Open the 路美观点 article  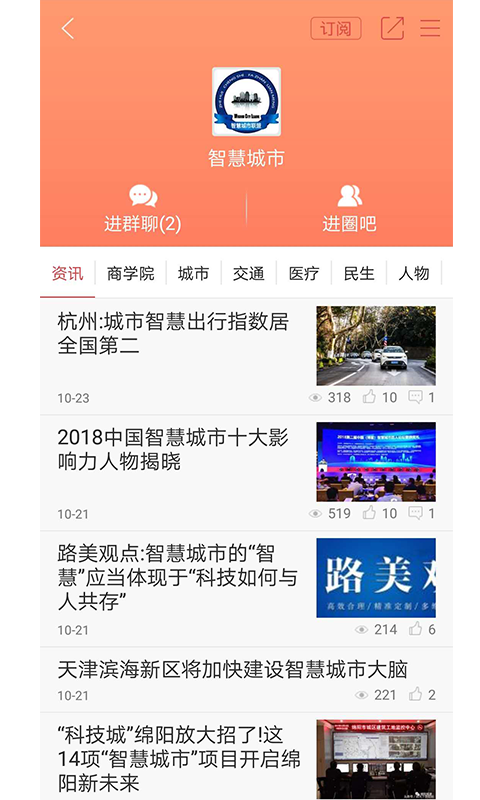click(x=246, y=589)
